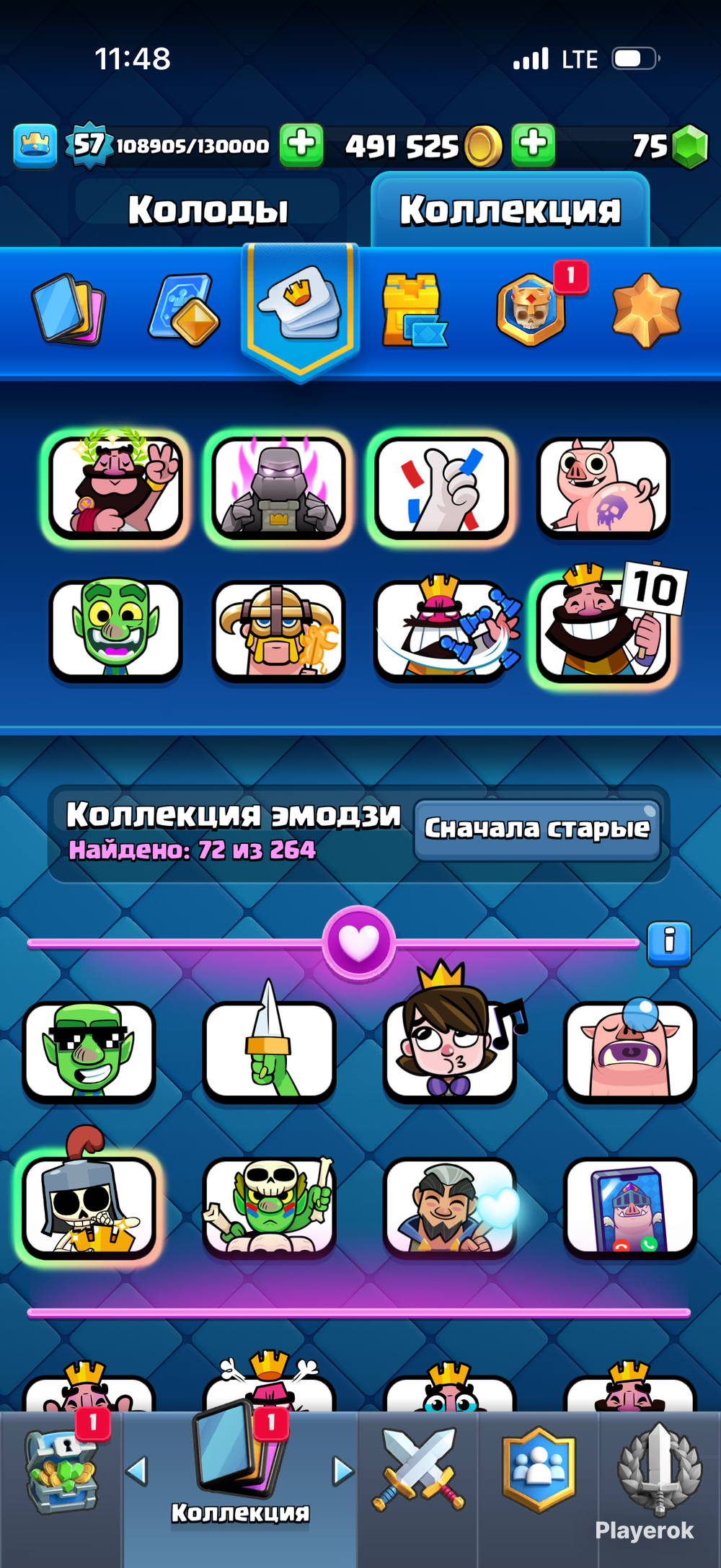The image size is (721, 1568).
Task: Open the tower skins castle section
Action: point(412,310)
